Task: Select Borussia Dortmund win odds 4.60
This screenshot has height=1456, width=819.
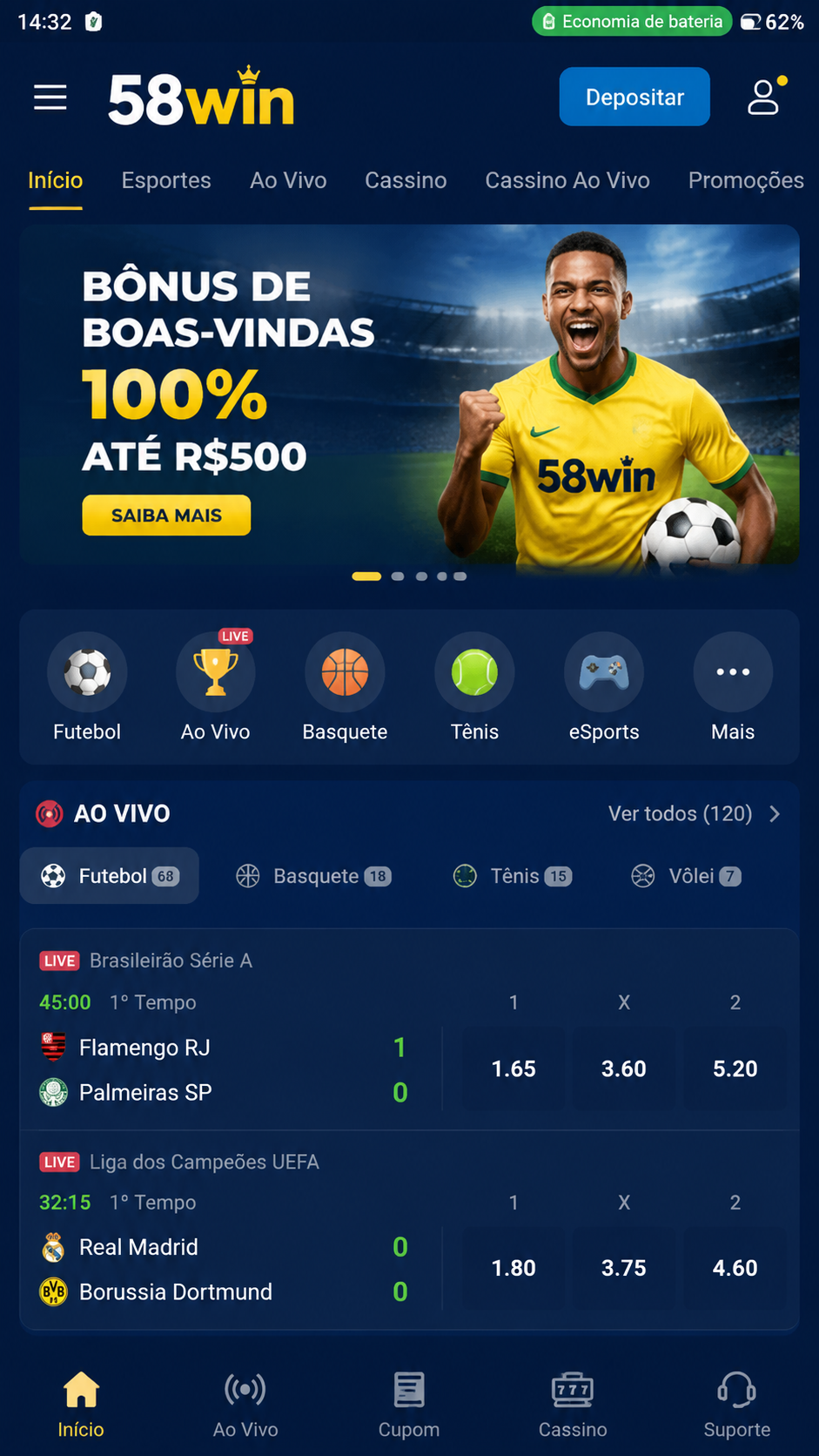Action: pyautogui.click(x=735, y=1268)
